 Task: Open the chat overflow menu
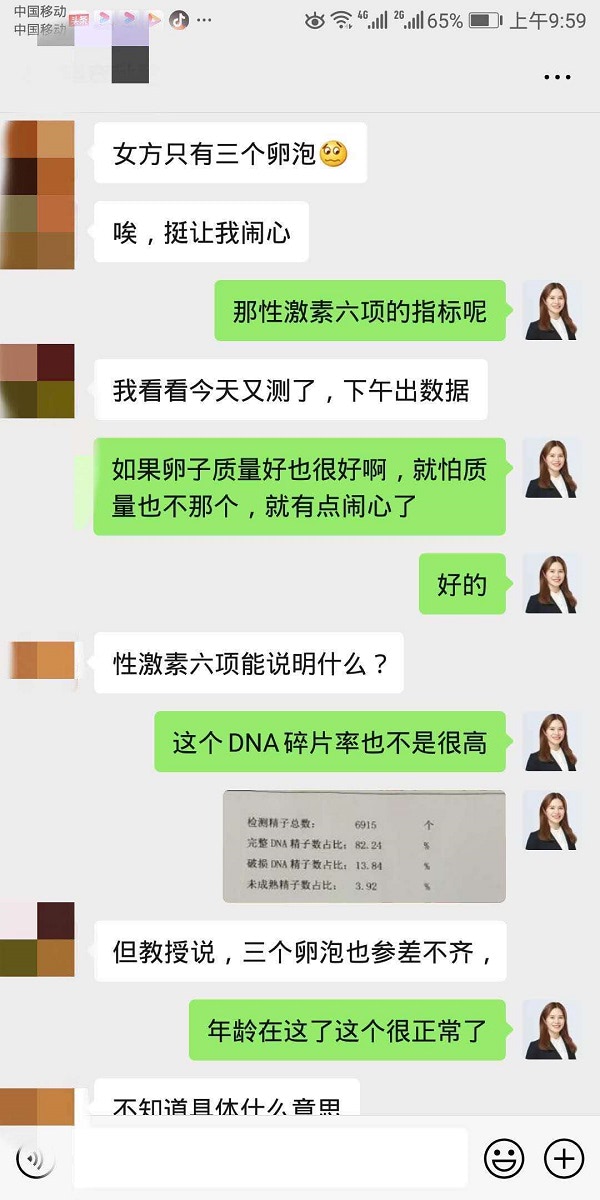(557, 77)
